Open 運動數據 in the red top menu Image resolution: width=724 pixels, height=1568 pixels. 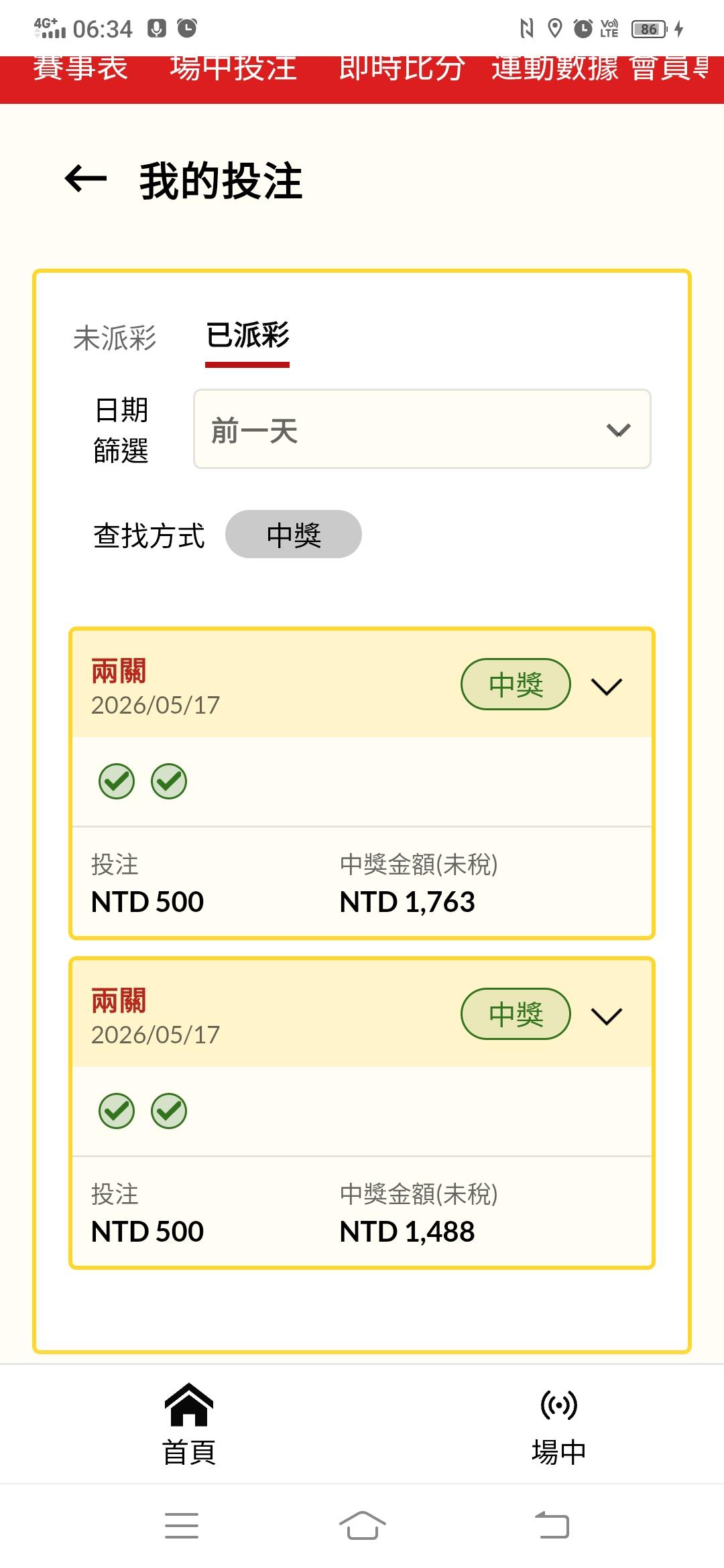pyautogui.click(x=555, y=68)
